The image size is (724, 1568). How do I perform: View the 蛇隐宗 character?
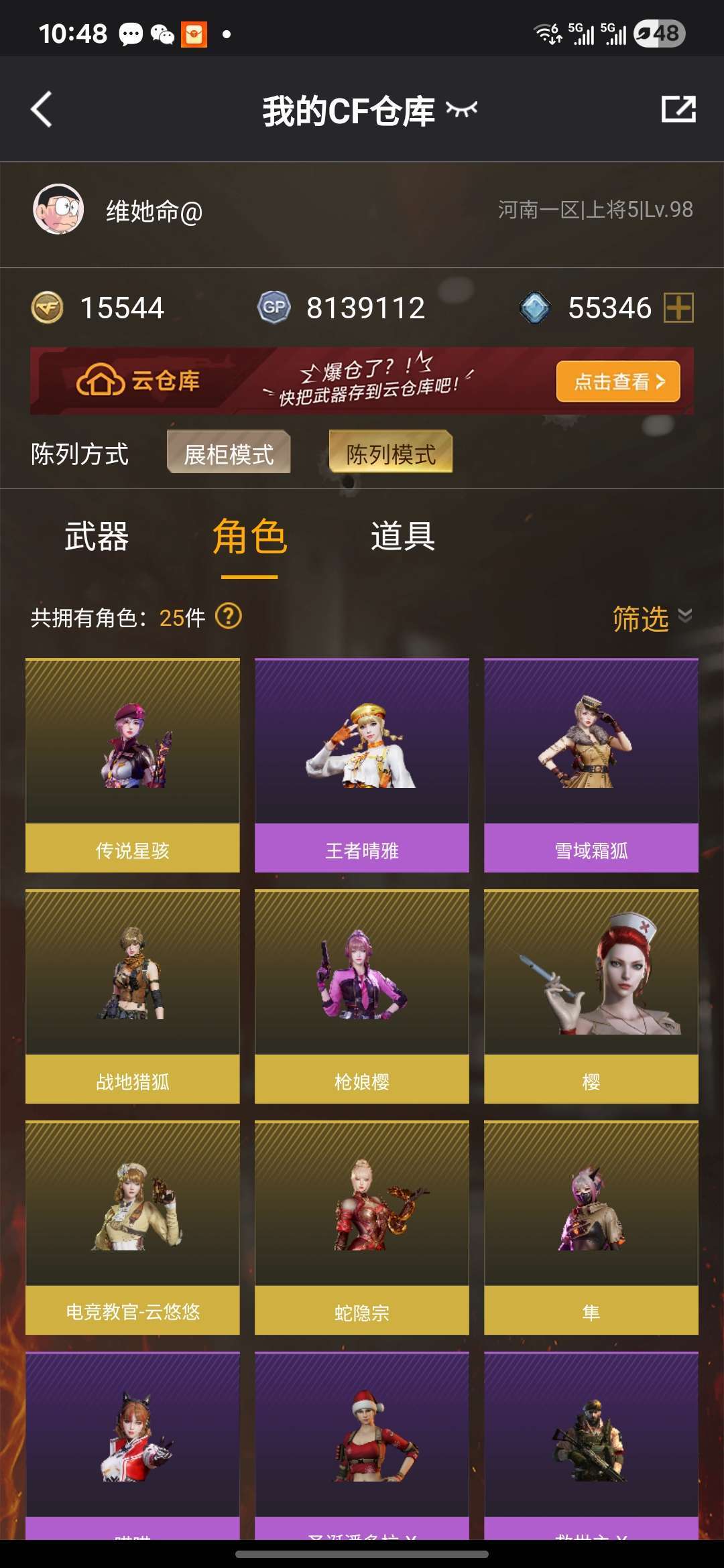click(362, 1228)
